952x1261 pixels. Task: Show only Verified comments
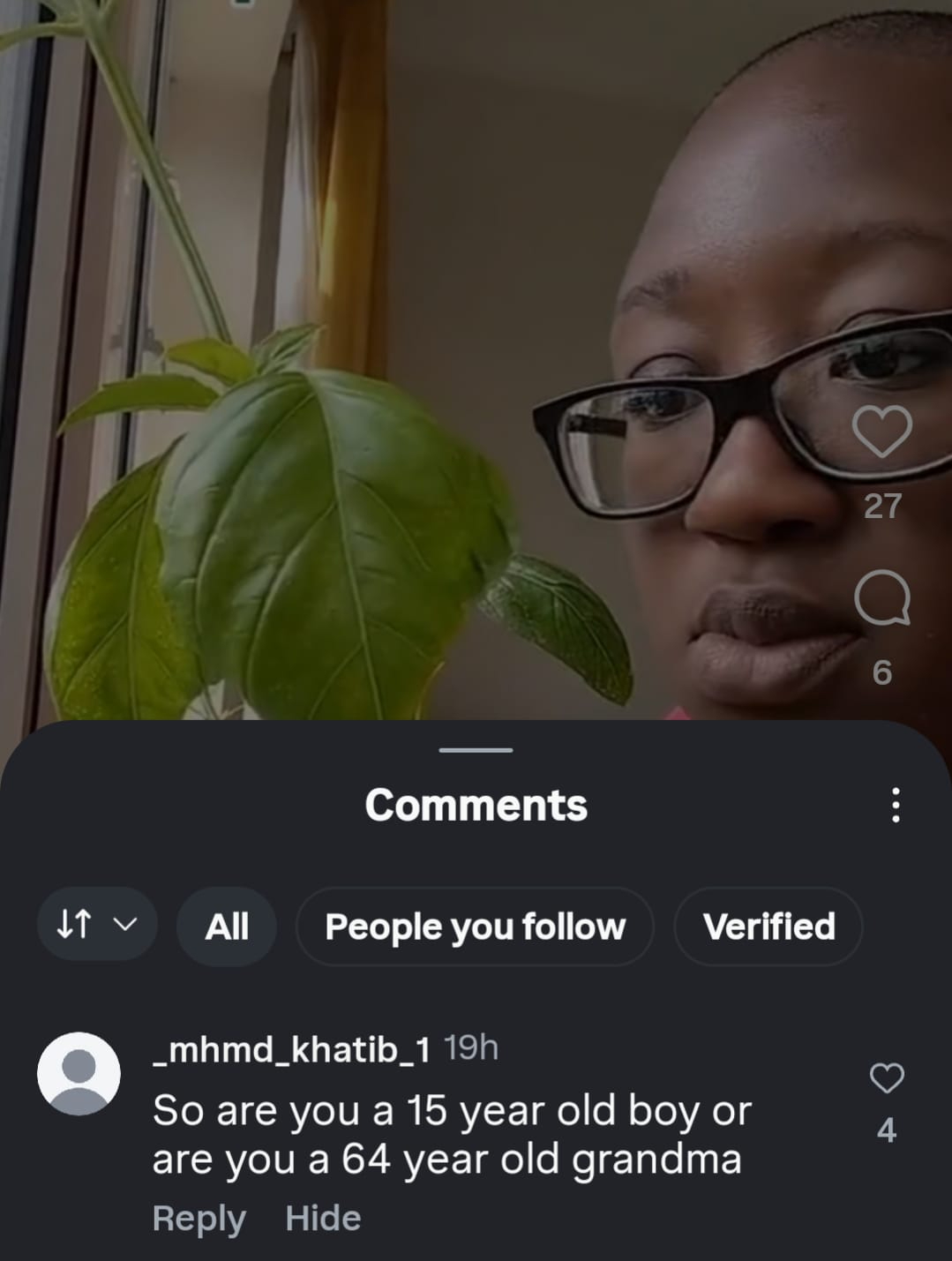click(x=768, y=927)
